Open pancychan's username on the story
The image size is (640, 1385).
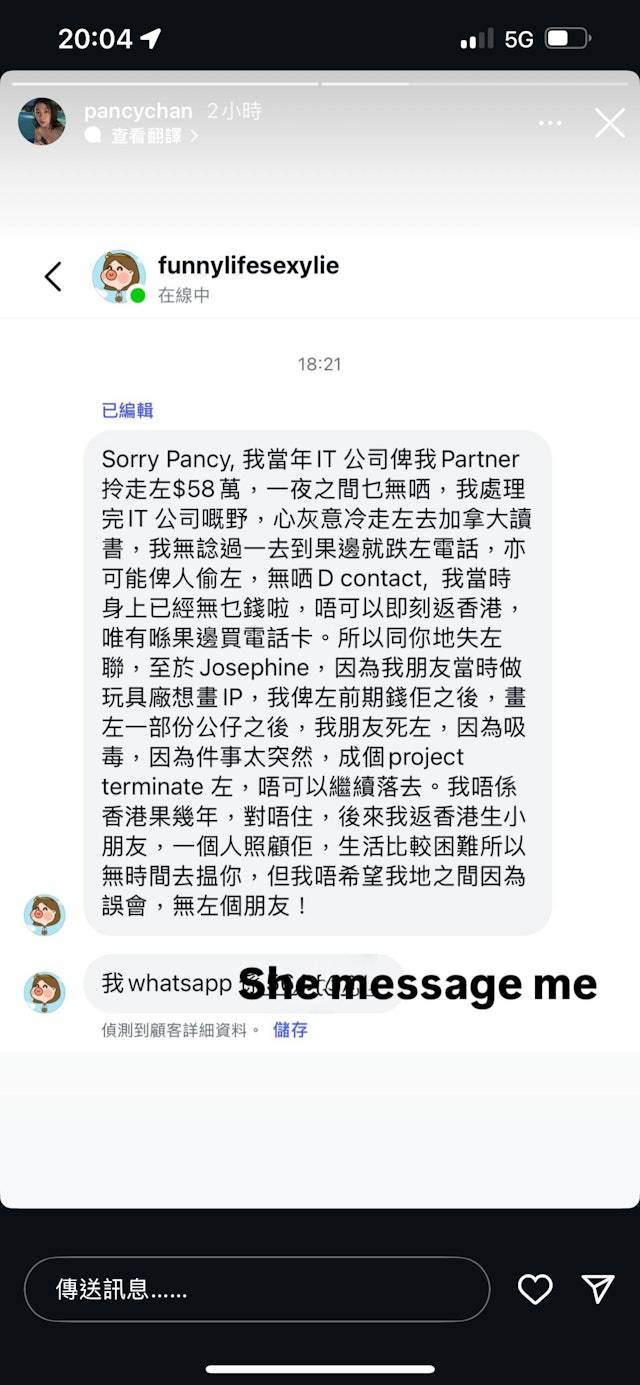139,111
